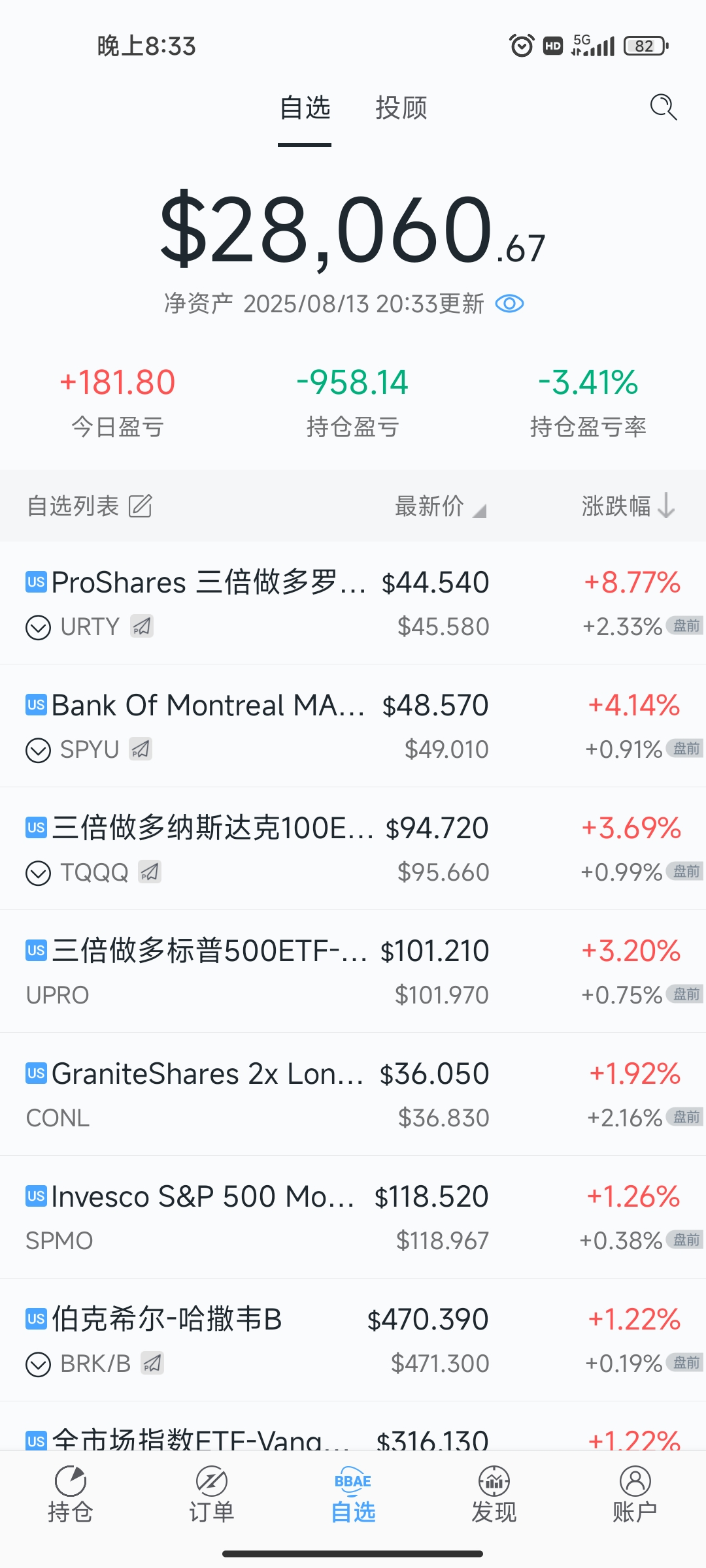Open the search magnifier icon
The height and width of the screenshot is (1568, 706).
[663, 107]
